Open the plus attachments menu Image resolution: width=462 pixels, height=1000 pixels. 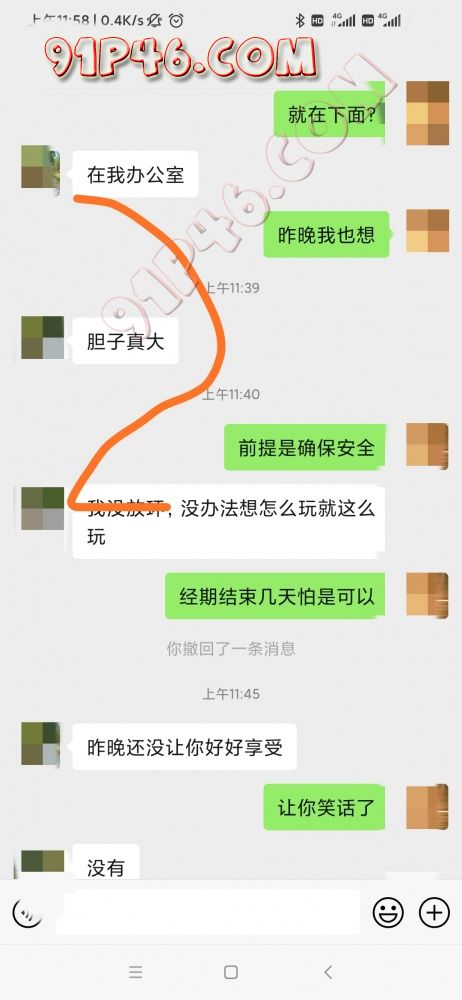pos(435,913)
